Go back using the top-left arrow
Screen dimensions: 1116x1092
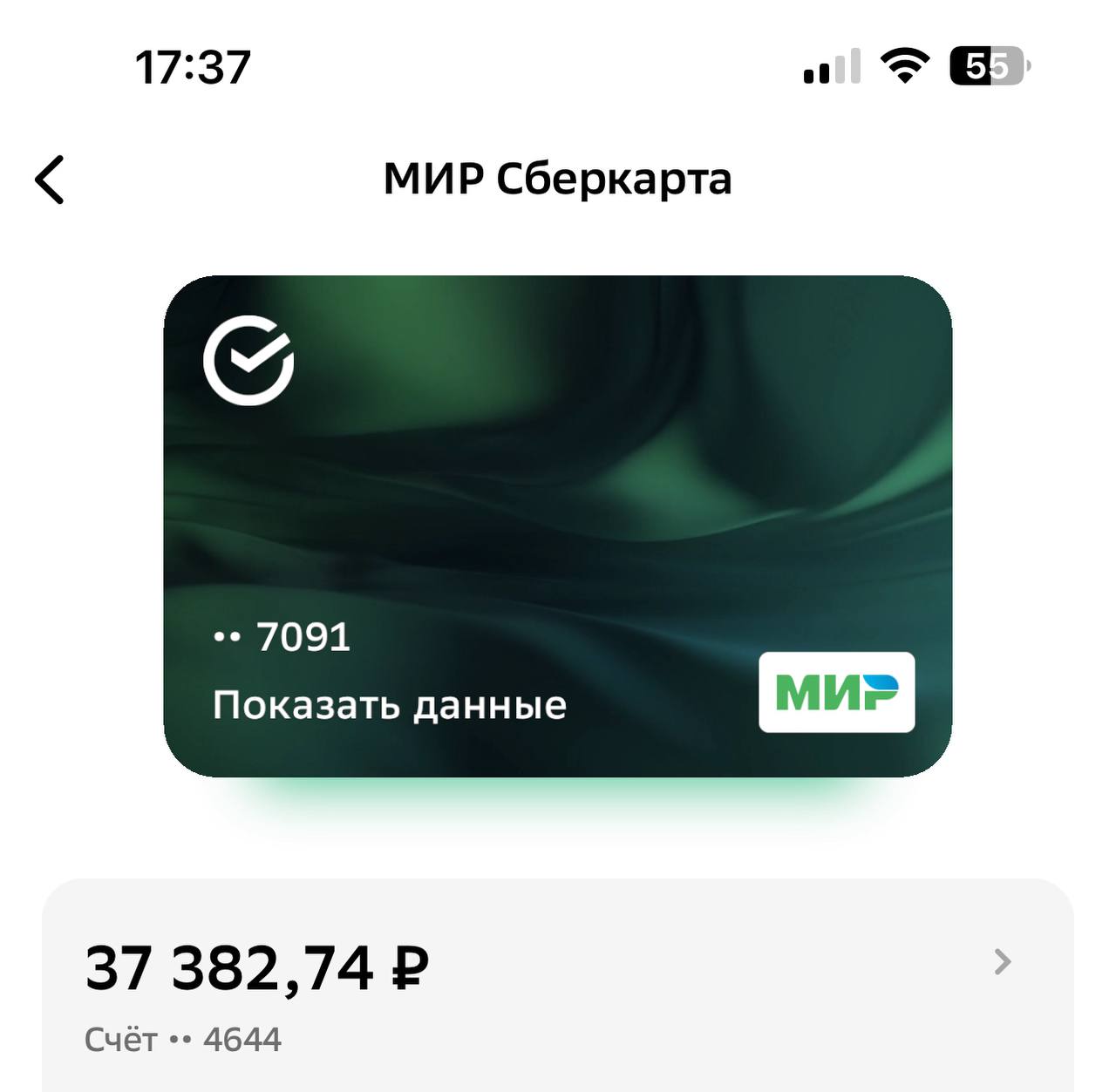click(x=50, y=180)
